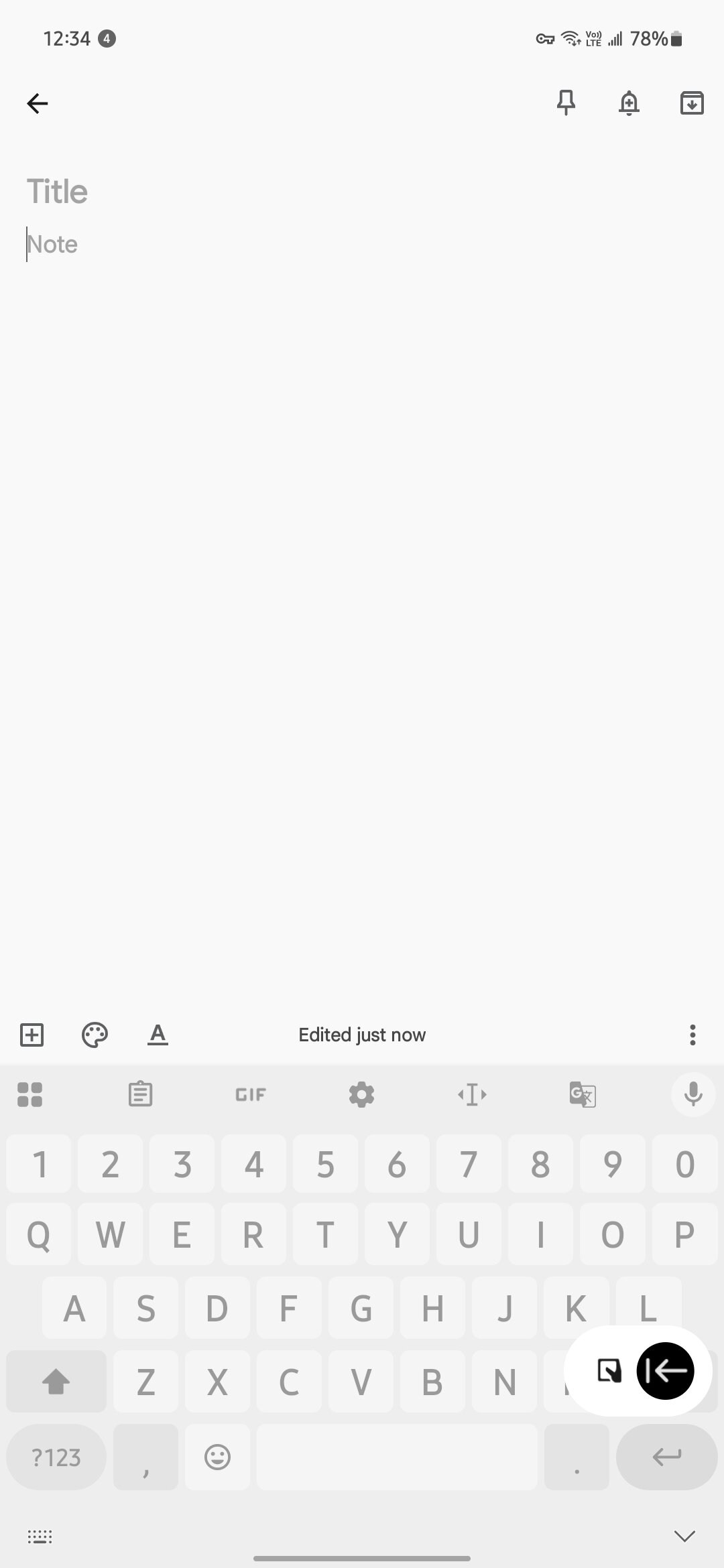Start voice typing with the microphone
Screen dimensions: 724x1568
click(x=693, y=1095)
